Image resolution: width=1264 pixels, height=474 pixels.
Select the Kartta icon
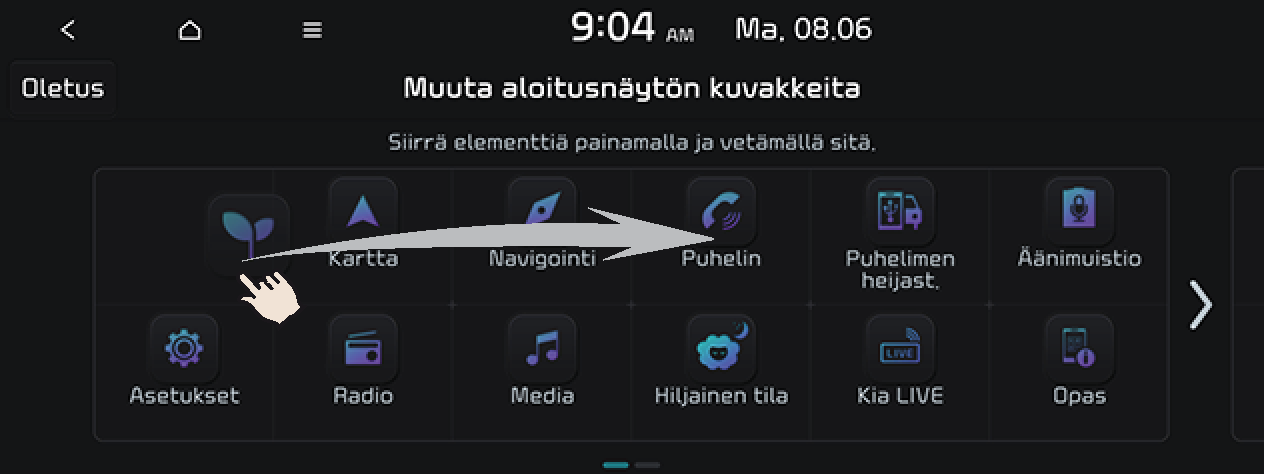(363, 212)
